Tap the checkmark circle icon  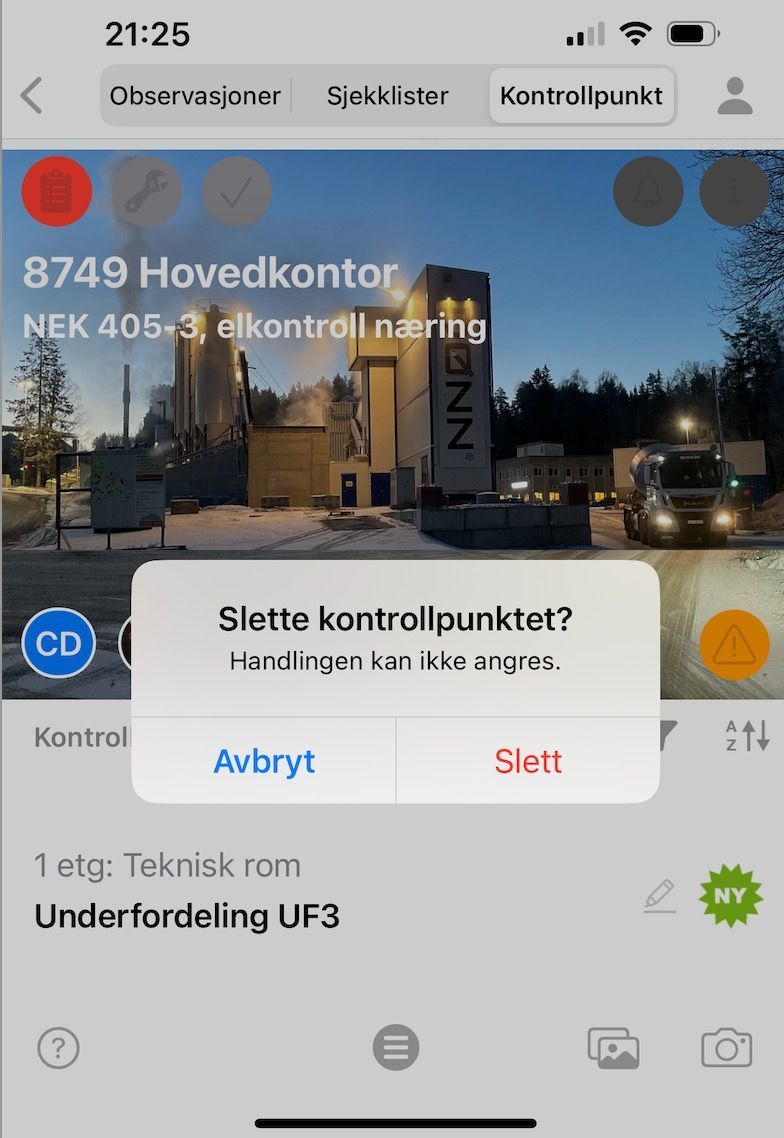pos(237,192)
